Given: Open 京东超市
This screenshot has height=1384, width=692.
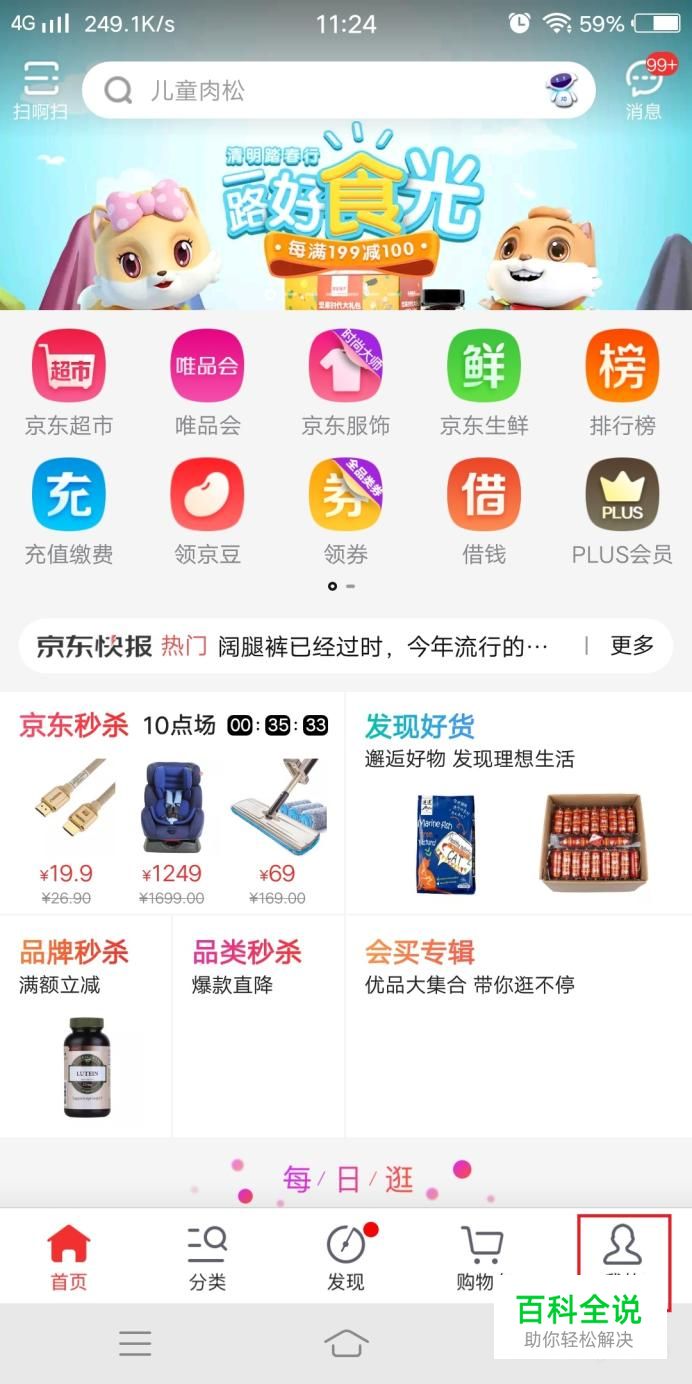Looking at the screenshot, I should tap(69, 382).
